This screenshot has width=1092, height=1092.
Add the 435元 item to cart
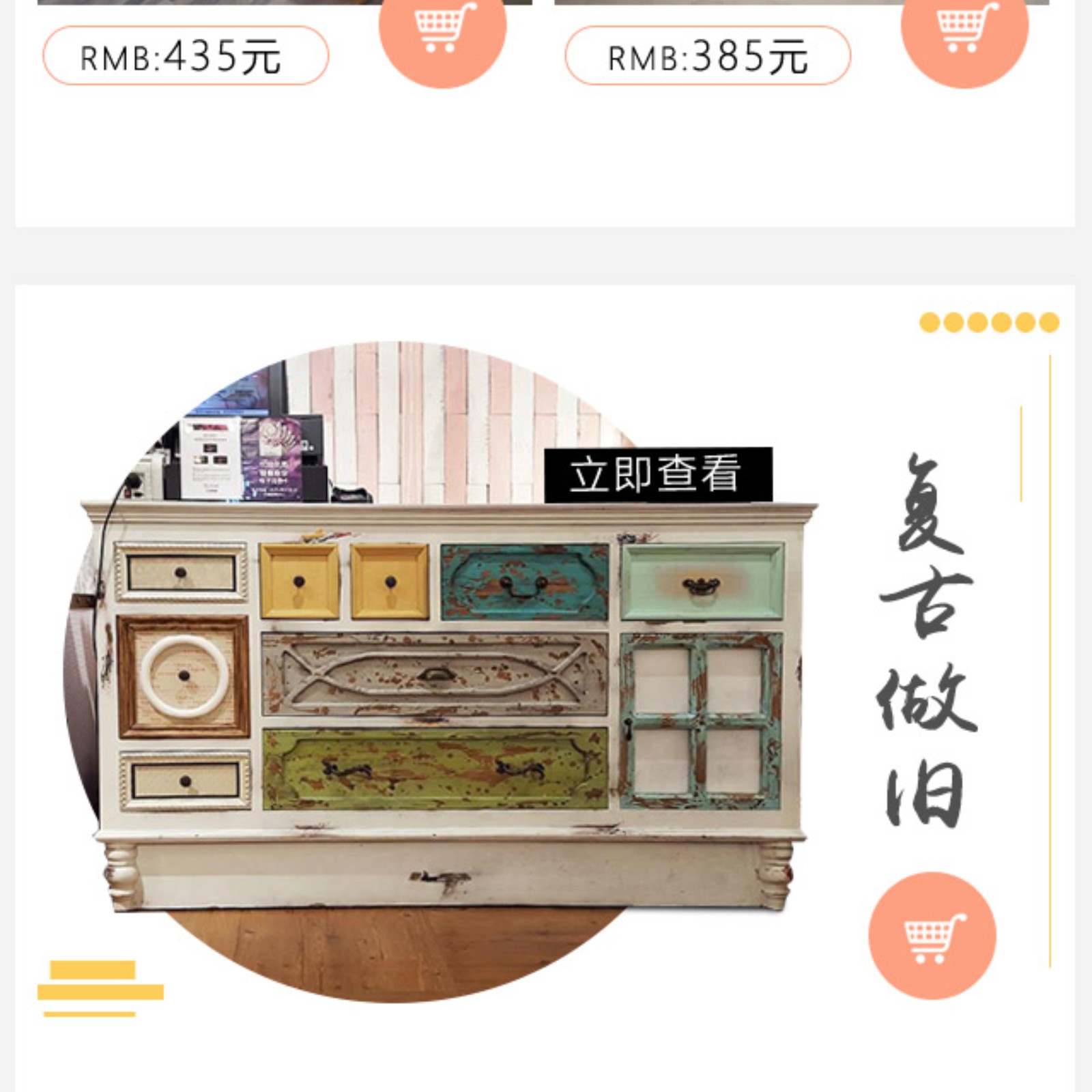click(x=442, y=31)
